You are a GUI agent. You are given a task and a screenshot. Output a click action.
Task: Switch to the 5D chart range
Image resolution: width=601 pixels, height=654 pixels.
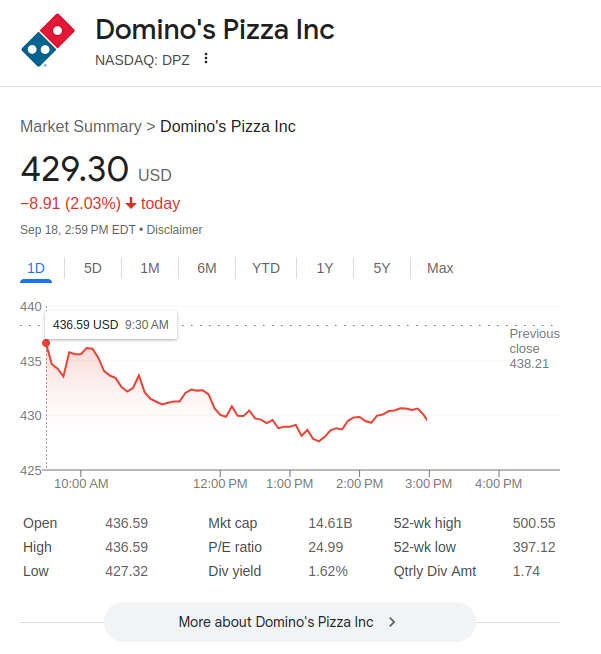pyautogui.click(x=93, y=268)
